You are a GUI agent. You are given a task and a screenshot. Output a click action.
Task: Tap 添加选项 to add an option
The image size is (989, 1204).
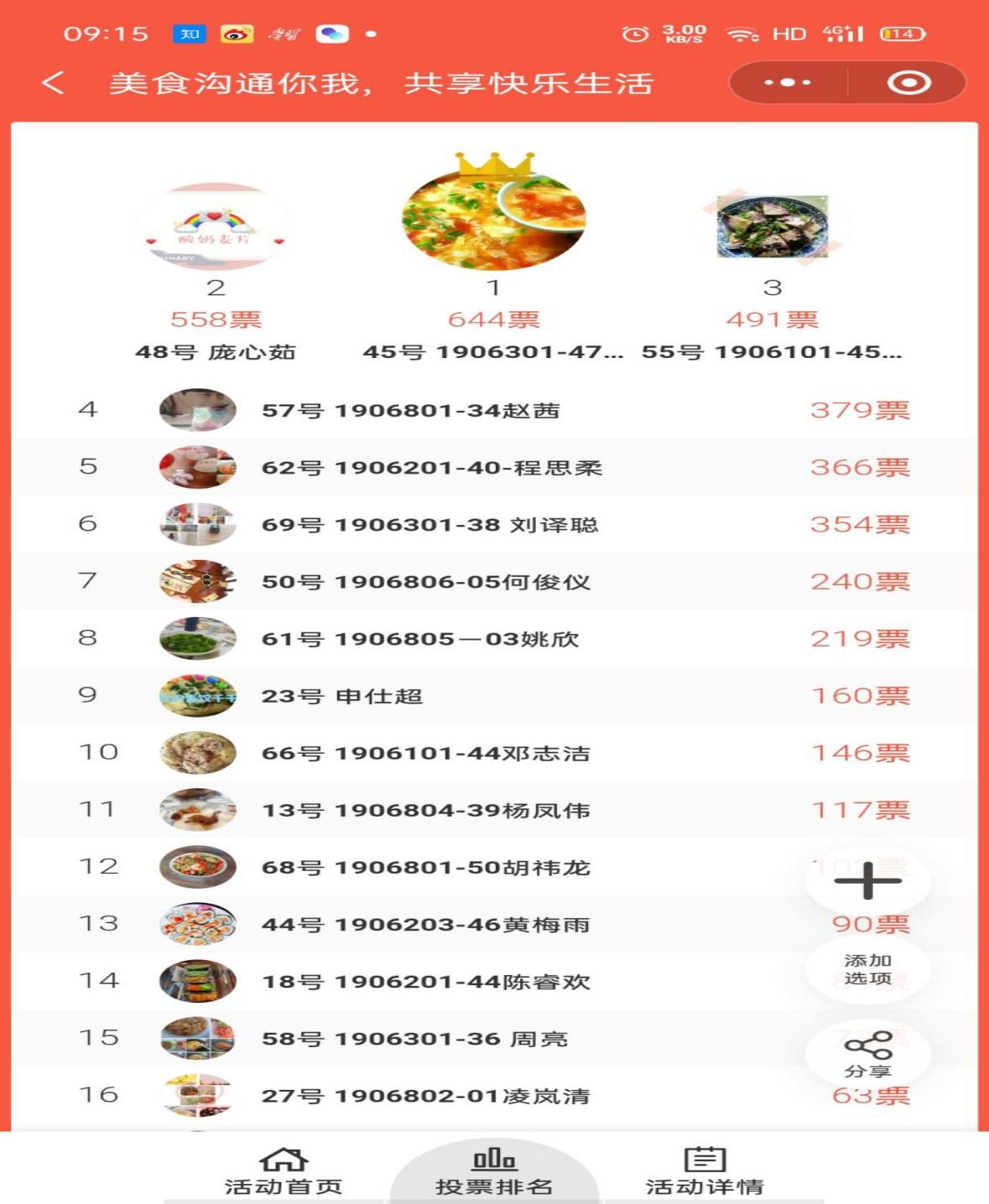pyautogui.click(x=867, y=969)
